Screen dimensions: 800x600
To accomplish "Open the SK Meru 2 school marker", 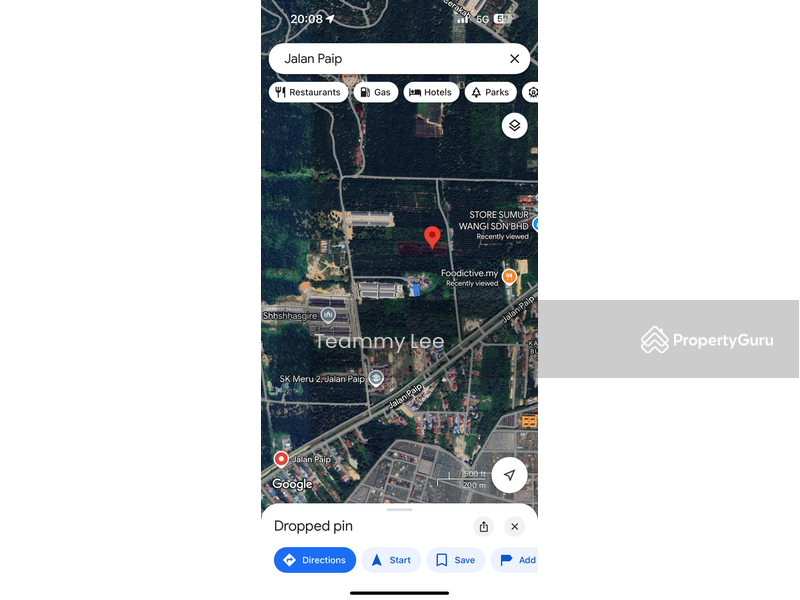I will tap(376, 378).
